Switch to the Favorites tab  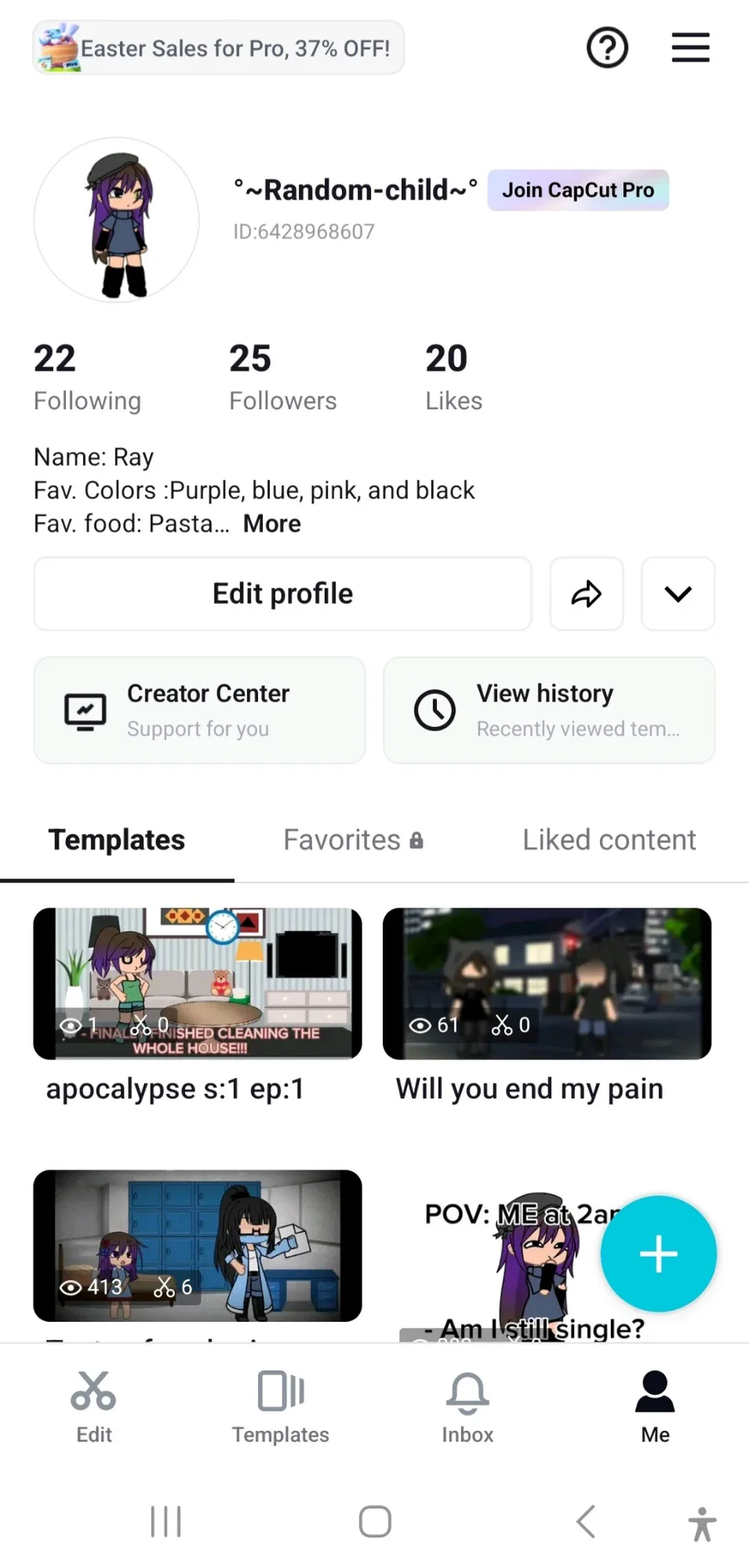point(353,840)
